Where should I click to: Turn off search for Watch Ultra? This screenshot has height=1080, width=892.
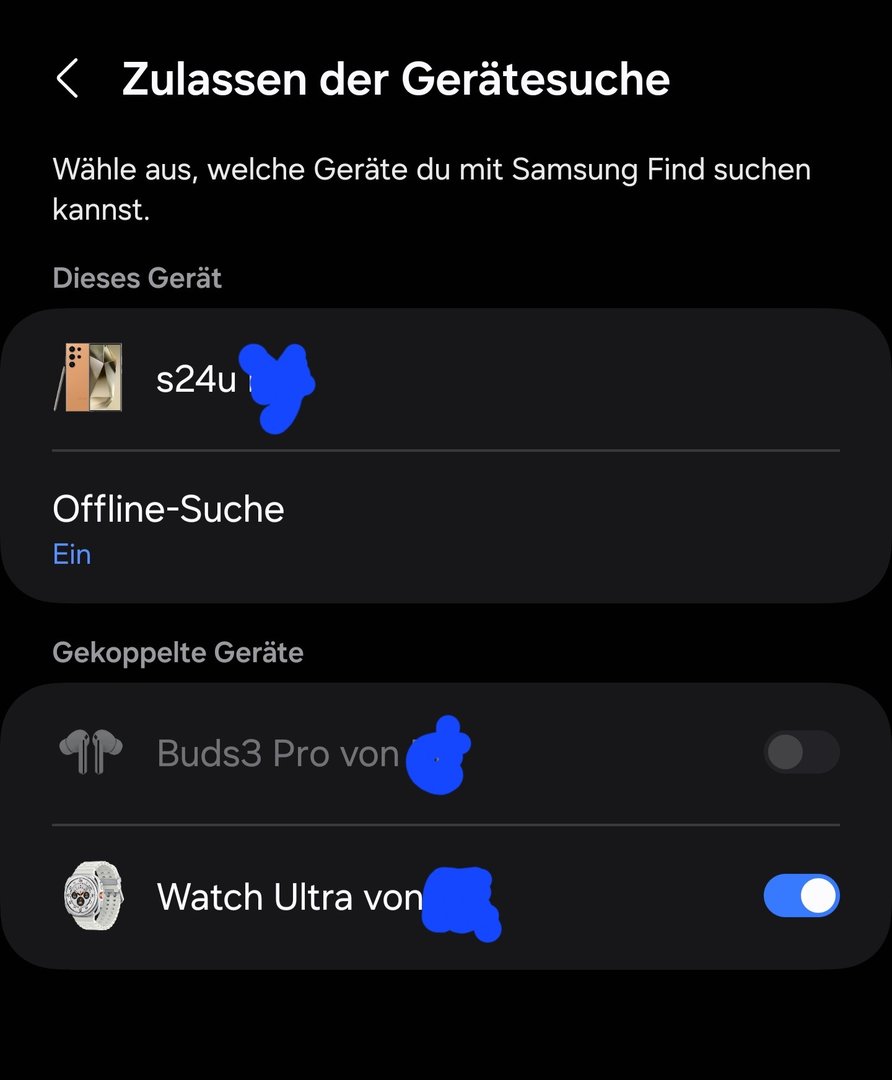click(801, 896)
